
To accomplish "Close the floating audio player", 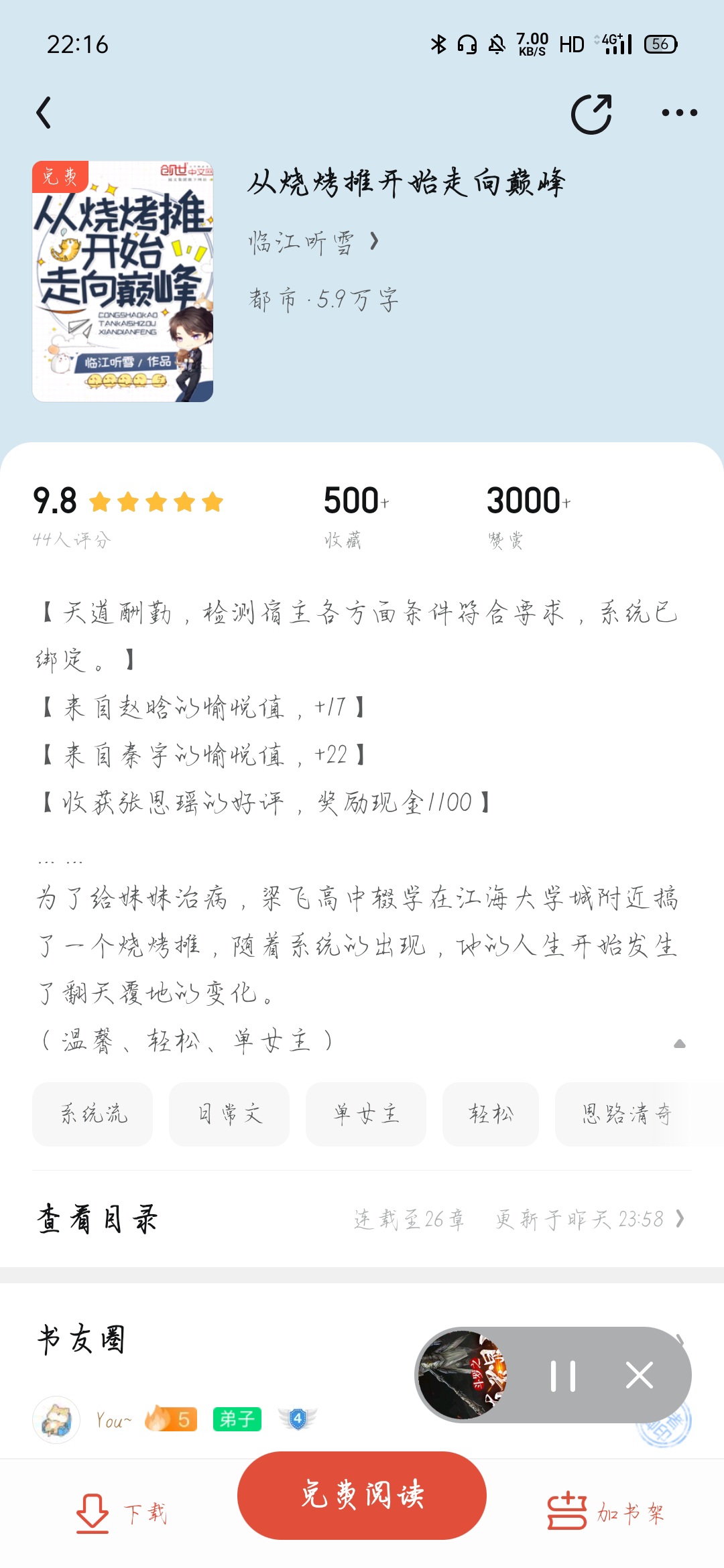I will (x=639, y=1376).
